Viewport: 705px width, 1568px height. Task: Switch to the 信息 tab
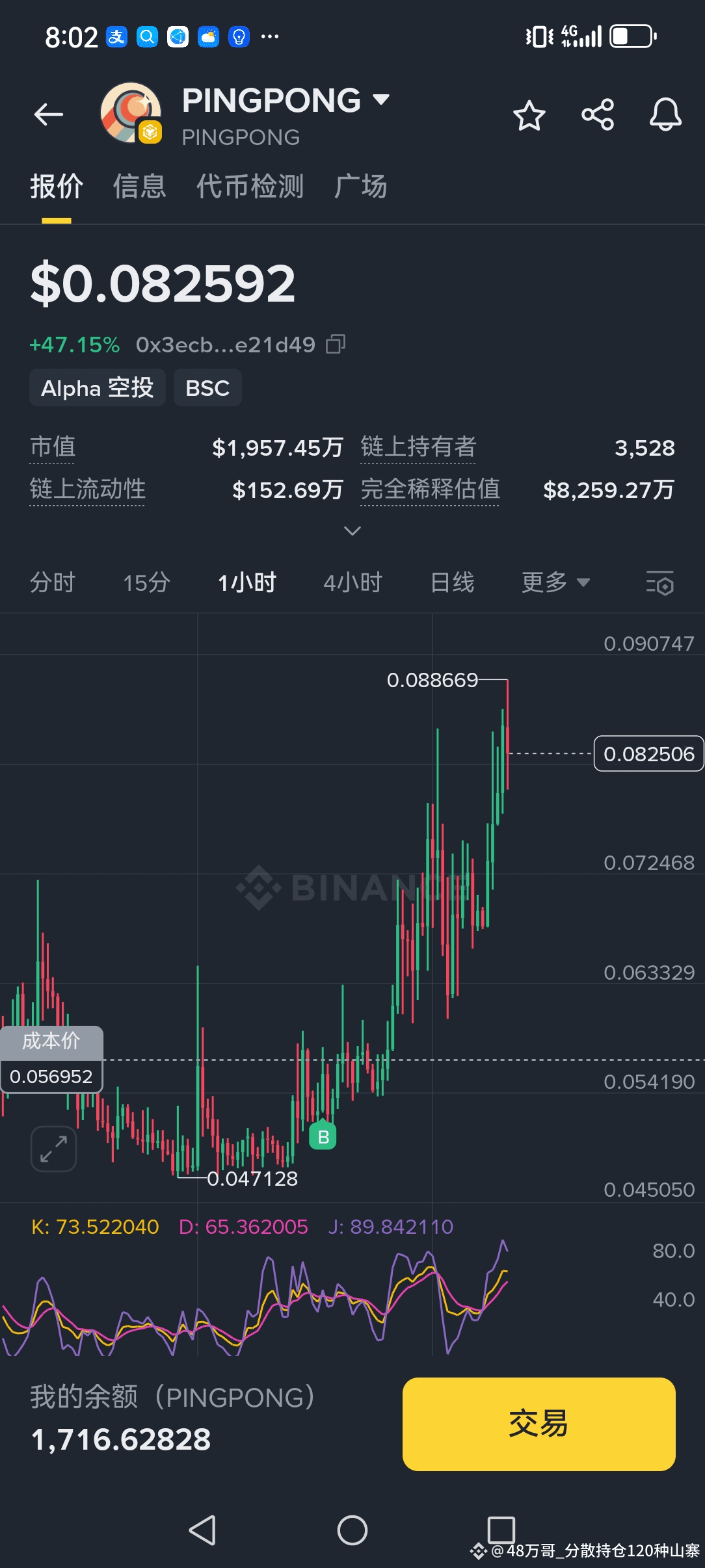point(139,187)
